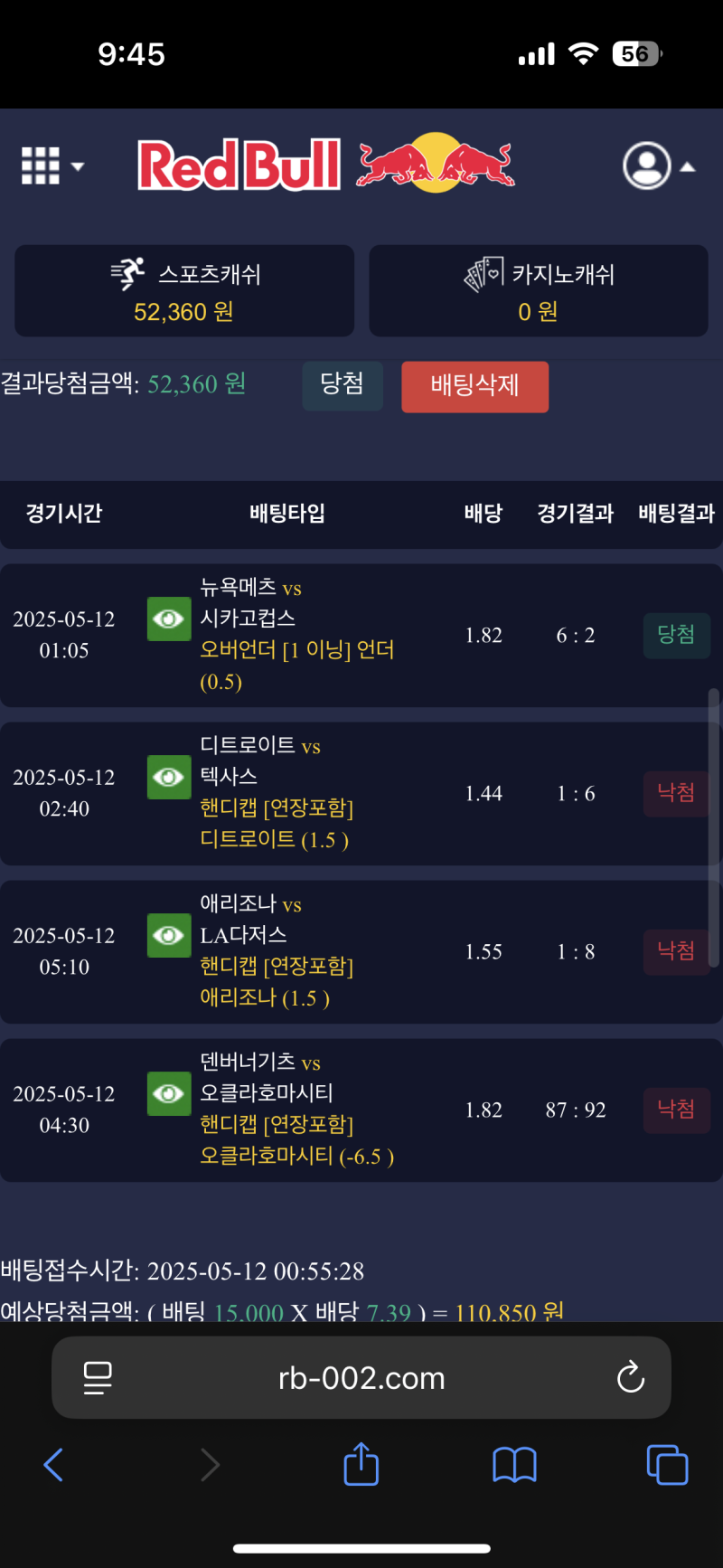Open the Safari page settings icon
723x1568 pixels.
98,1378
